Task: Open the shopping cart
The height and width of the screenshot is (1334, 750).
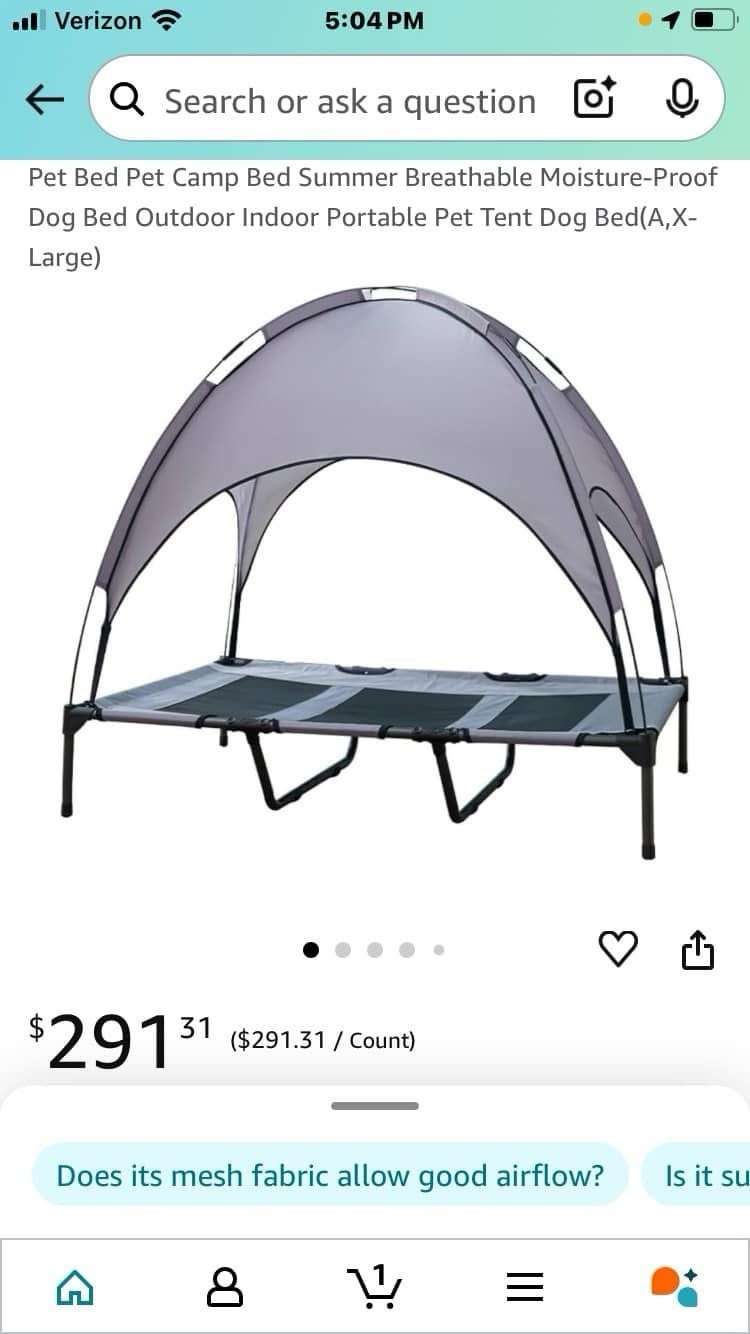Action: pyautogui.click(x=371, y=1286)
